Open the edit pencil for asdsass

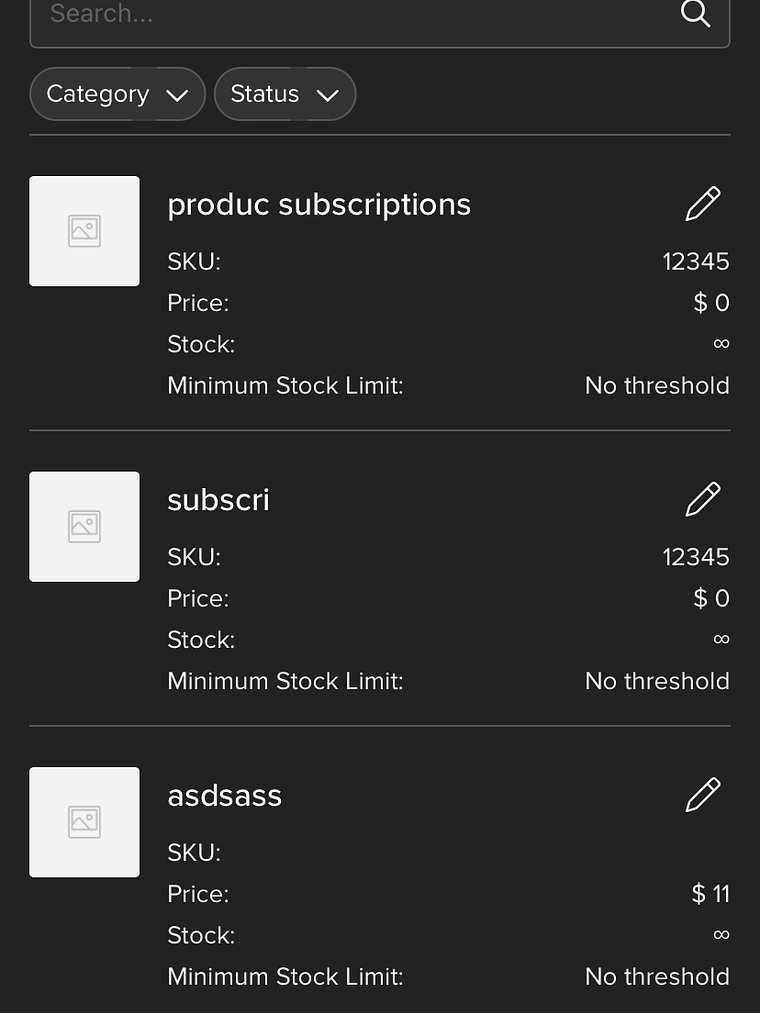[703, 793]
